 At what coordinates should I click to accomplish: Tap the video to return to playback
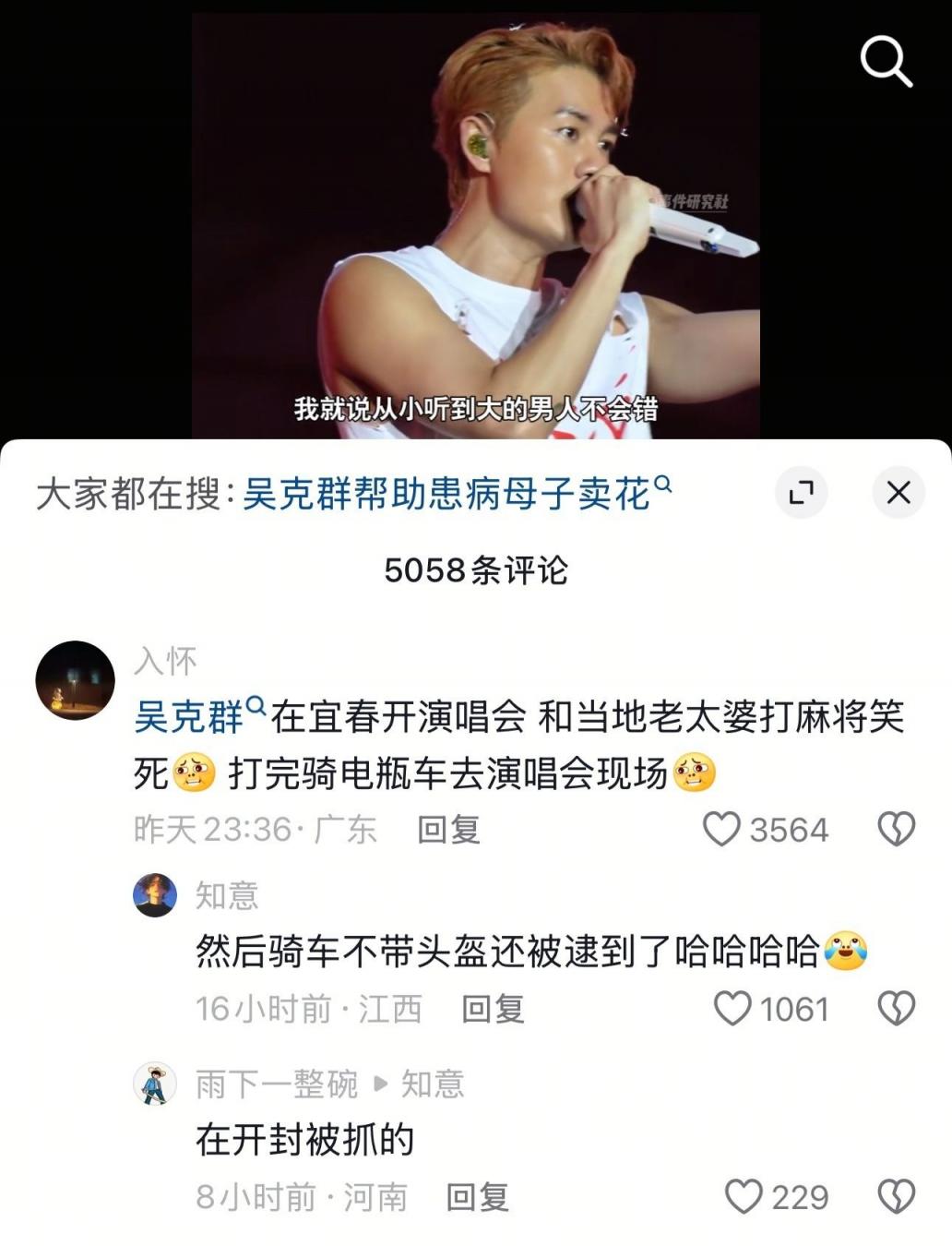coord(475,222)
